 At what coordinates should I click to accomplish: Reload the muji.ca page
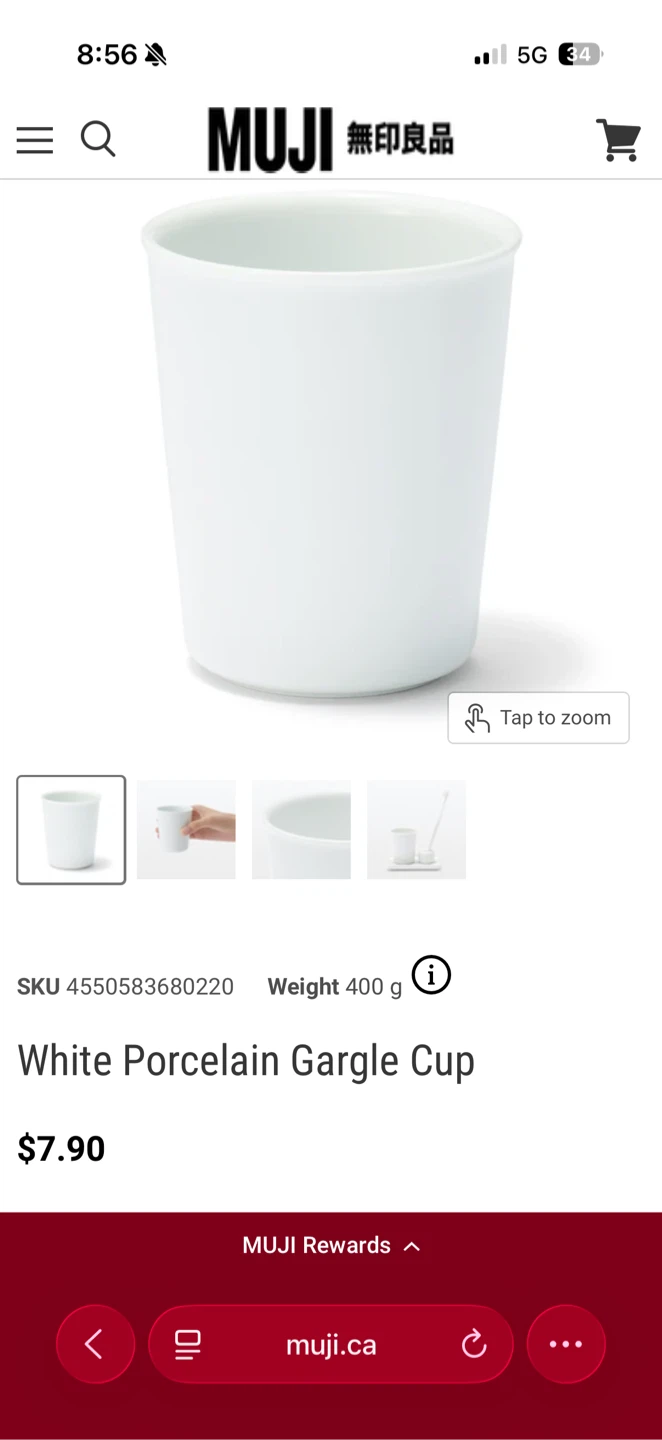pos(474,1345)
